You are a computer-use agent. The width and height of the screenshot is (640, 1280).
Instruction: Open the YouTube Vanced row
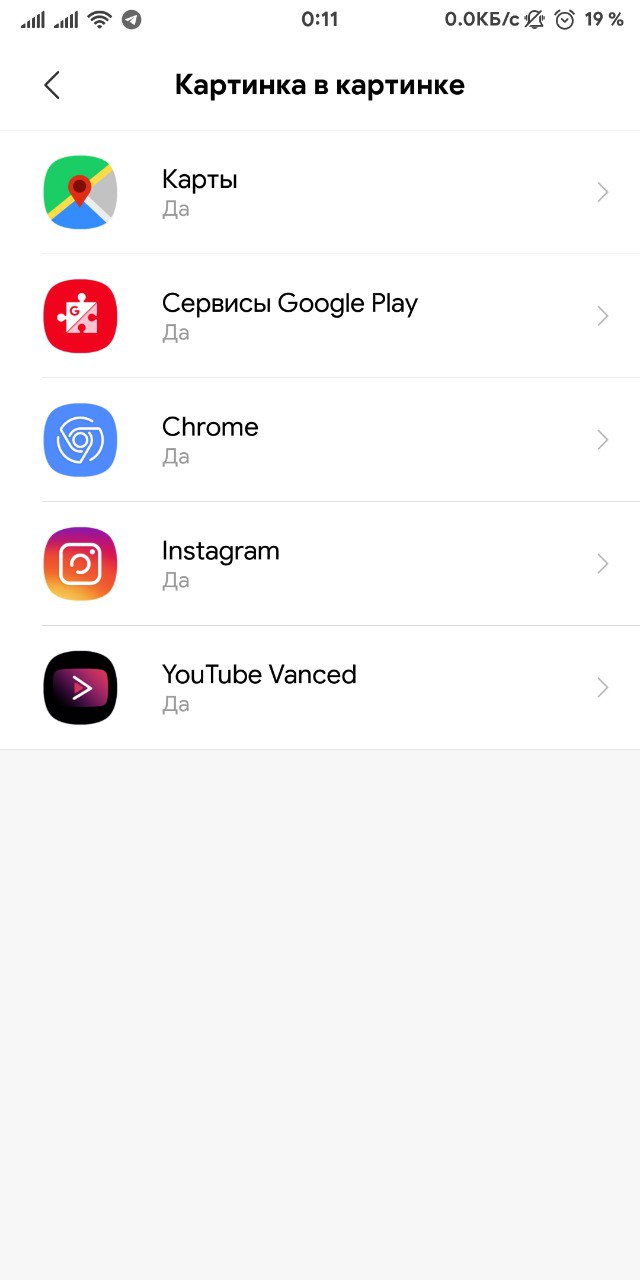(x=320, y=688)
